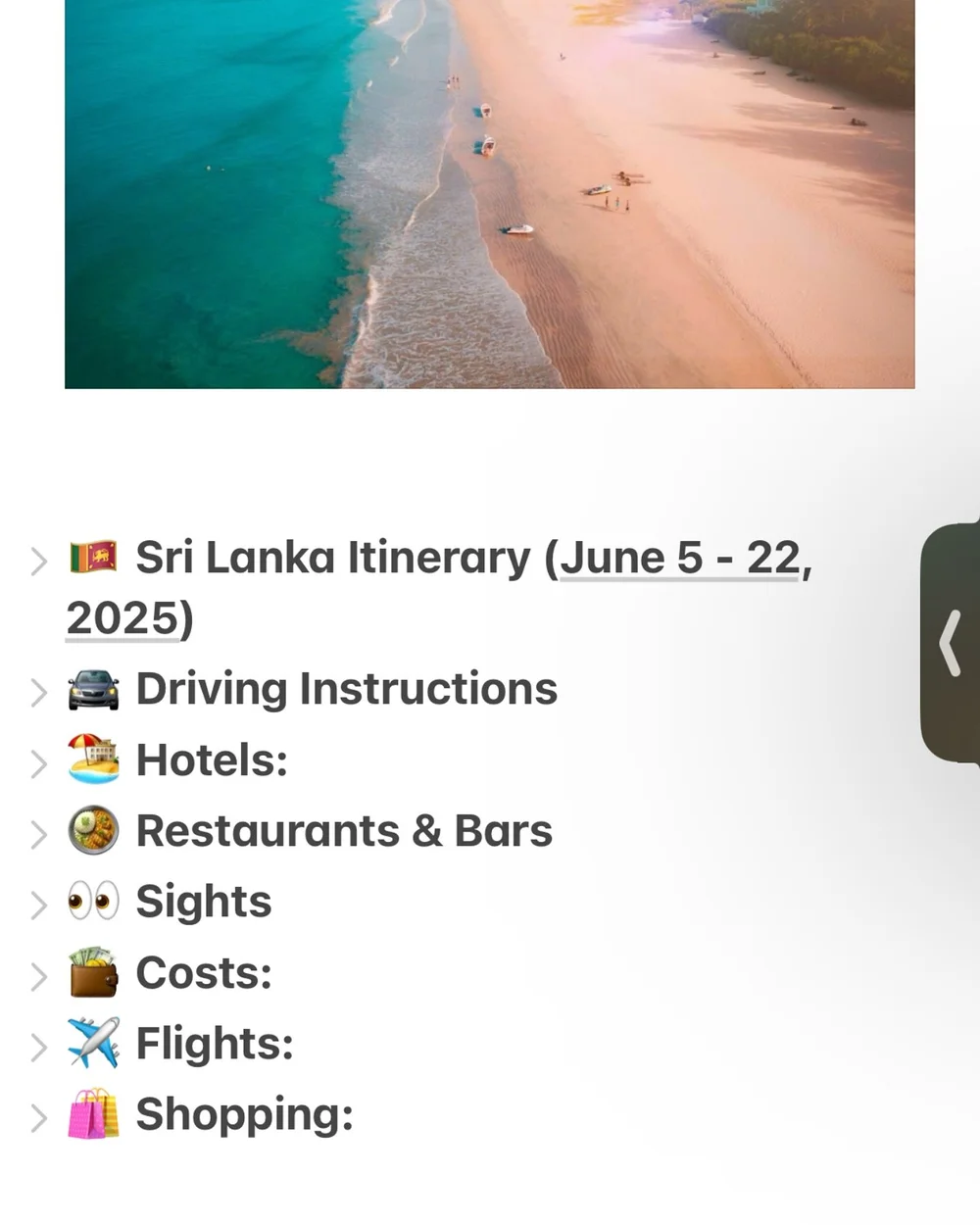The image size is (980, 1225).
Task: Expand the Hotels section
Action: click(38, 763)
